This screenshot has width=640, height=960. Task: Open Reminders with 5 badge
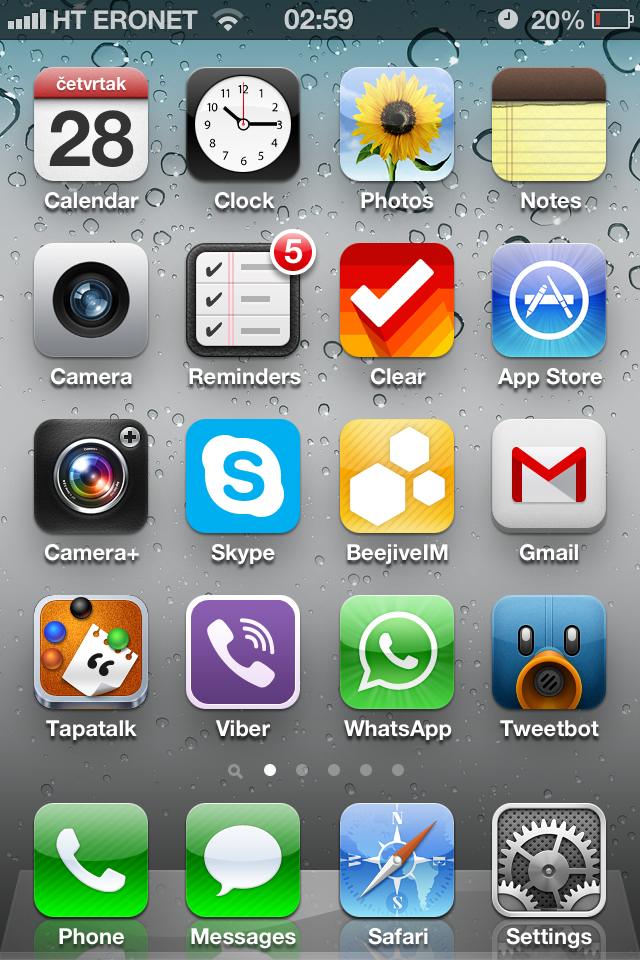pos(243,300)
